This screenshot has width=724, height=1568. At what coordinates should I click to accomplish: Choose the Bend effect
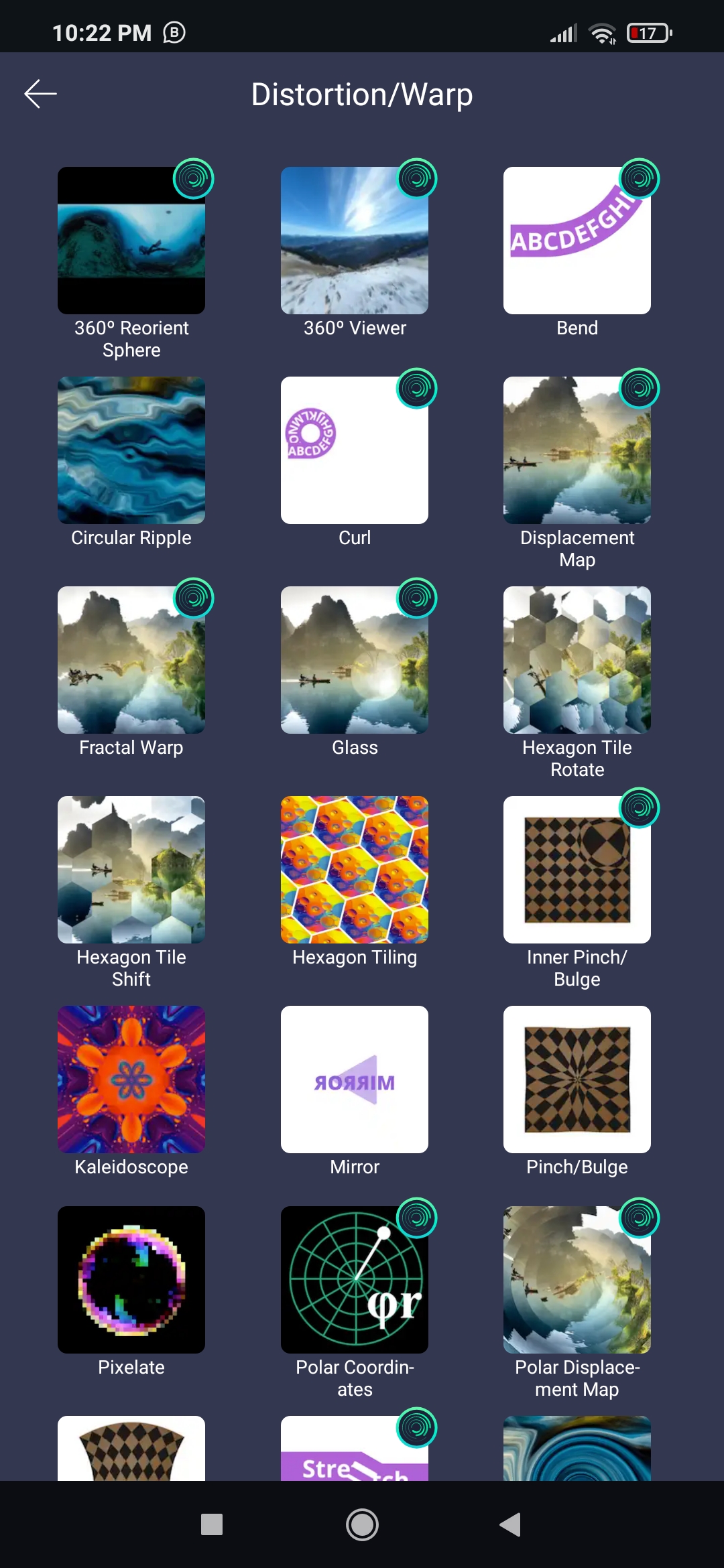point(577,241)
